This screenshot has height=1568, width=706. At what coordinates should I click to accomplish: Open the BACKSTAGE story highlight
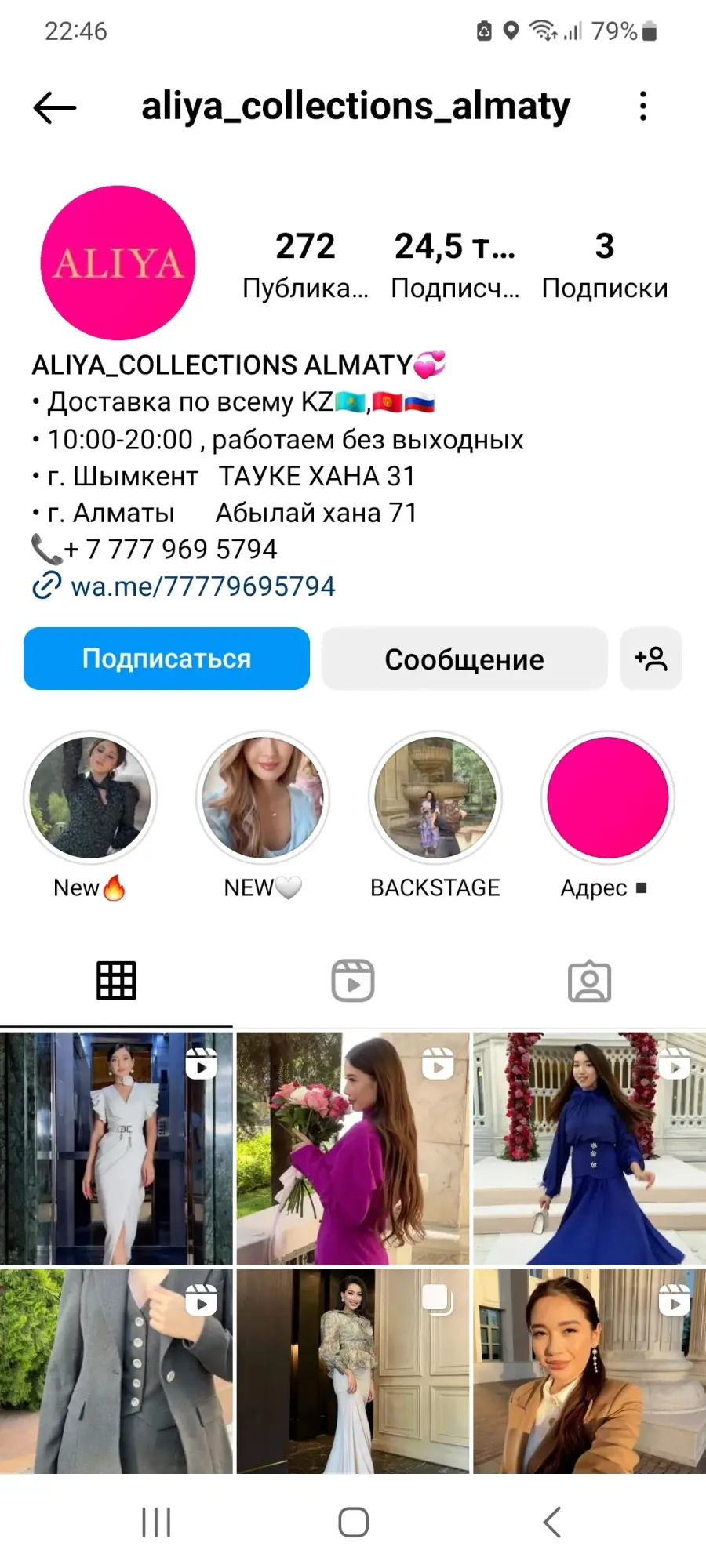click(x=435, y=815)
